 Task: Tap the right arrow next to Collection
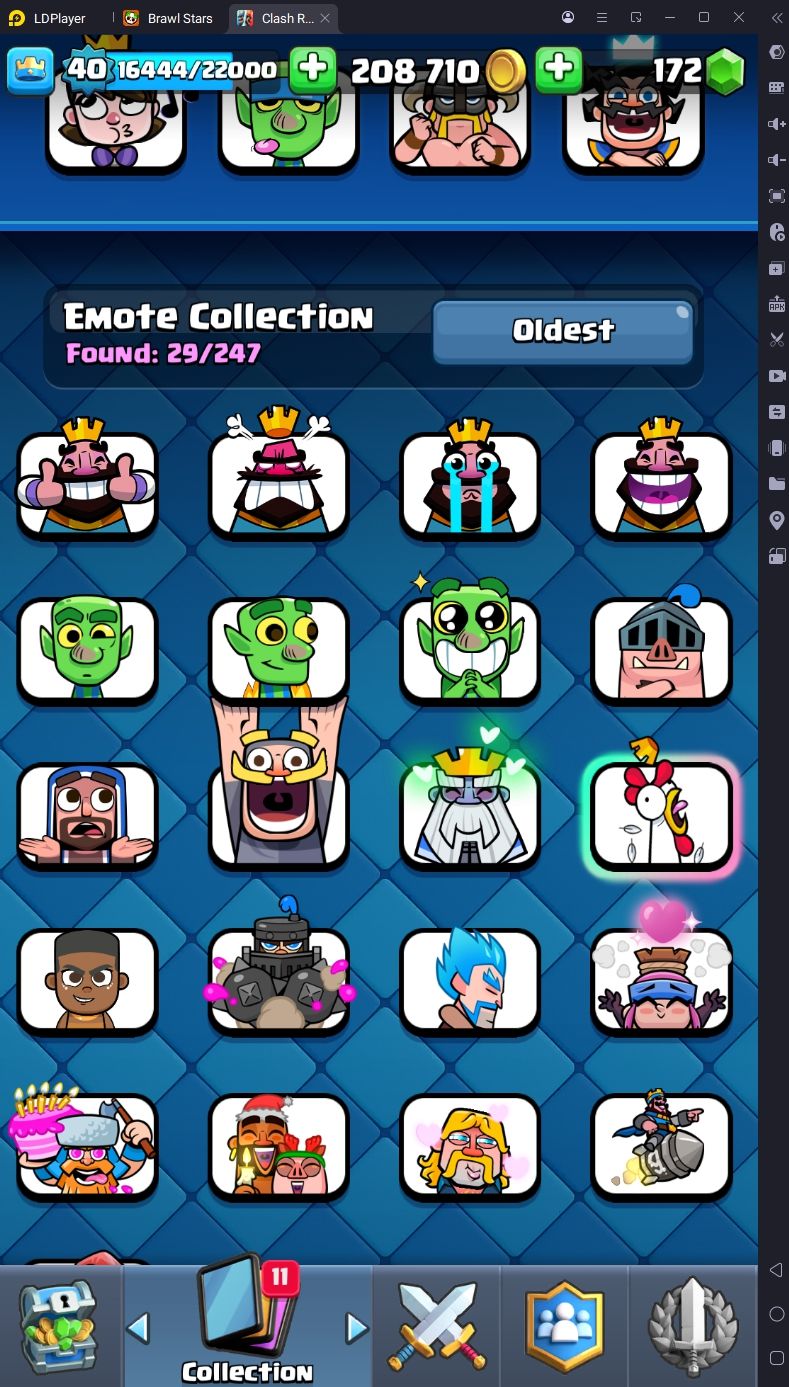(x=356, y=1328)
